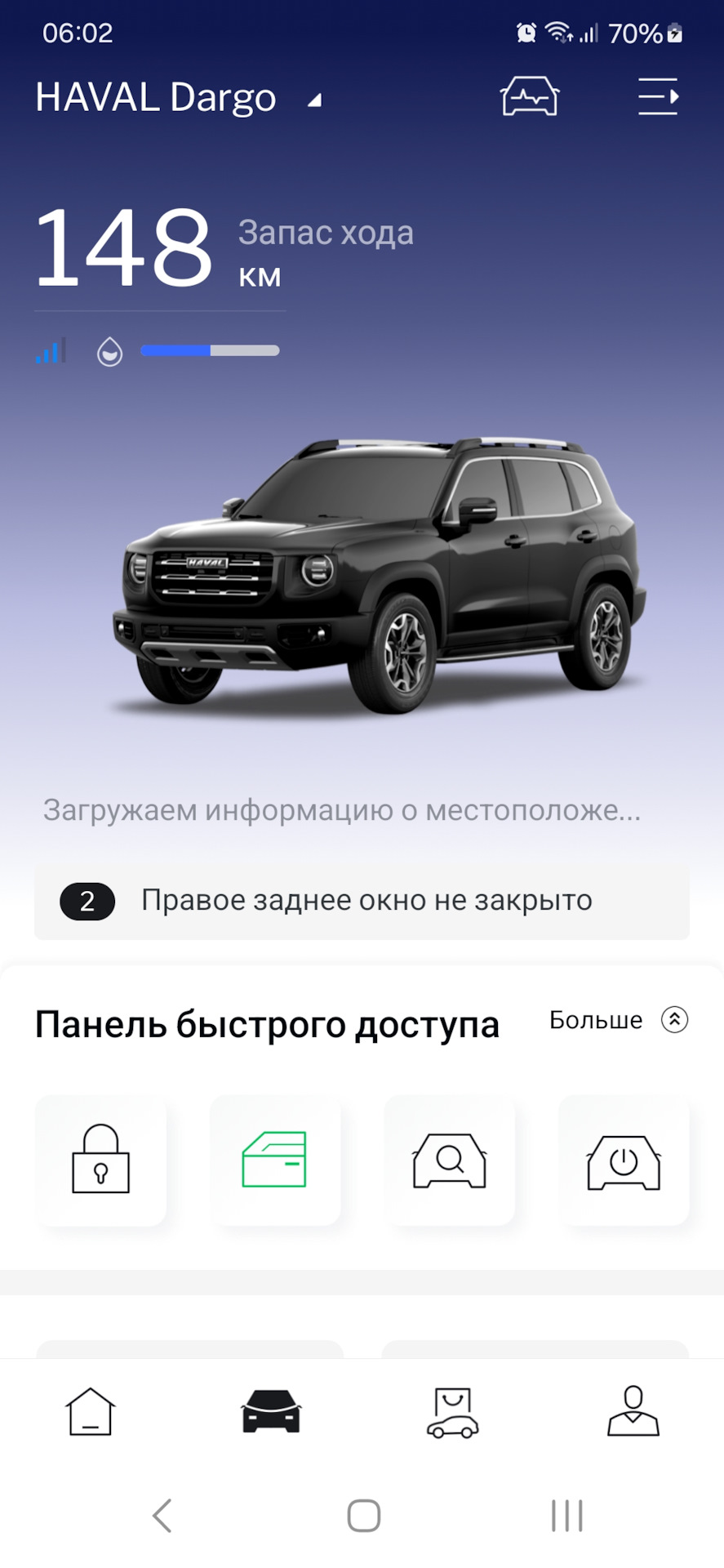The height and width of the screenshot is (1568, 724).
Task: Switch to the car tab
Action: (x=271, y=1412)
